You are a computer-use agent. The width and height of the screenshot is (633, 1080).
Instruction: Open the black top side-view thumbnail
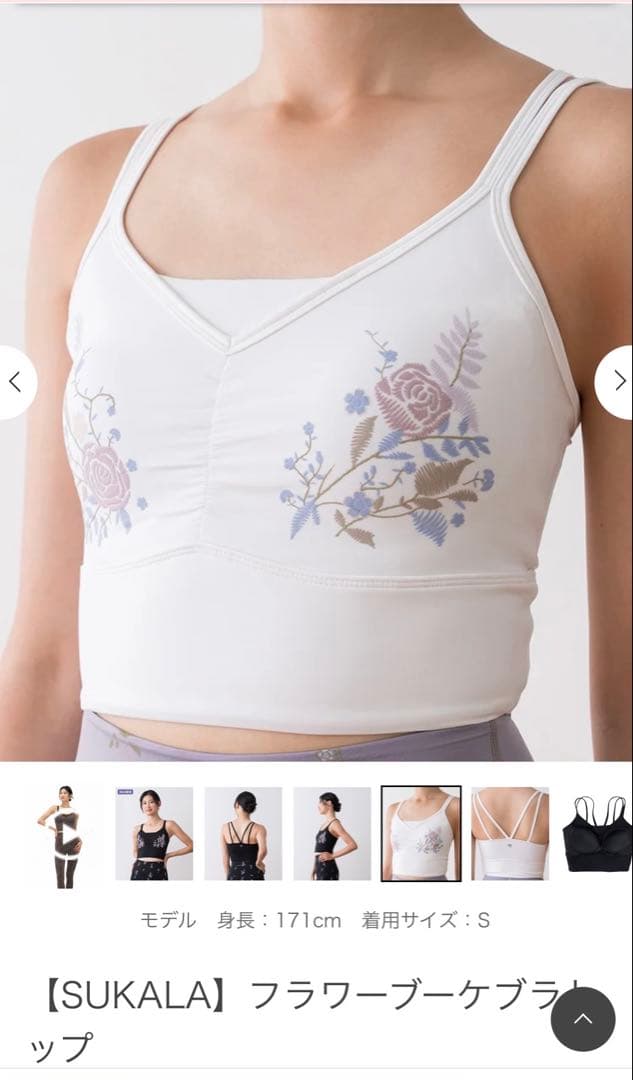[x=332, y=834]
